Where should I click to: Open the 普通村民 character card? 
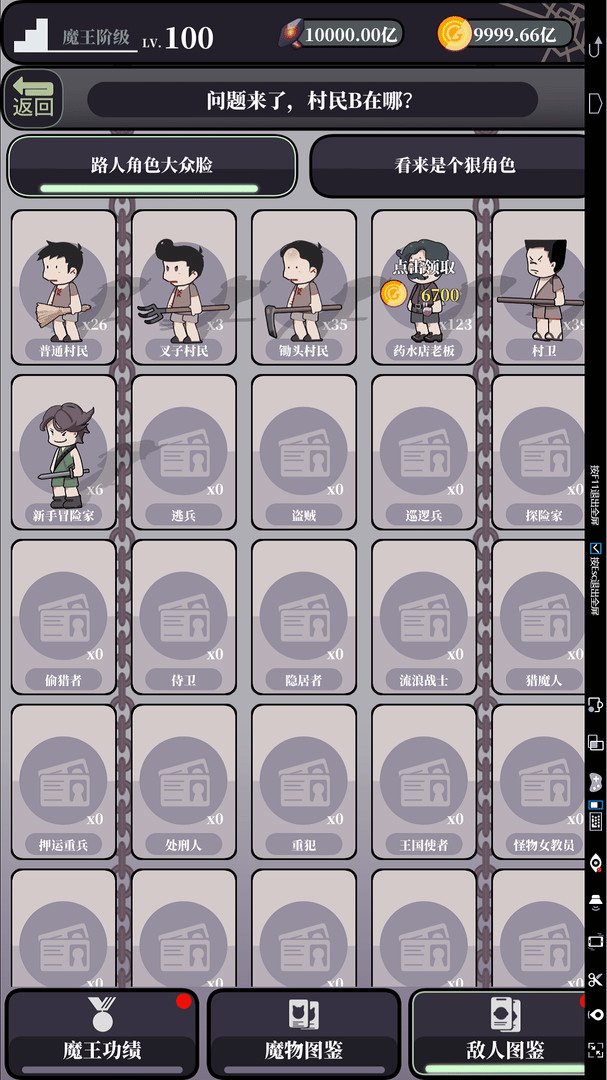pyautogui.click(x=64, y=286)
